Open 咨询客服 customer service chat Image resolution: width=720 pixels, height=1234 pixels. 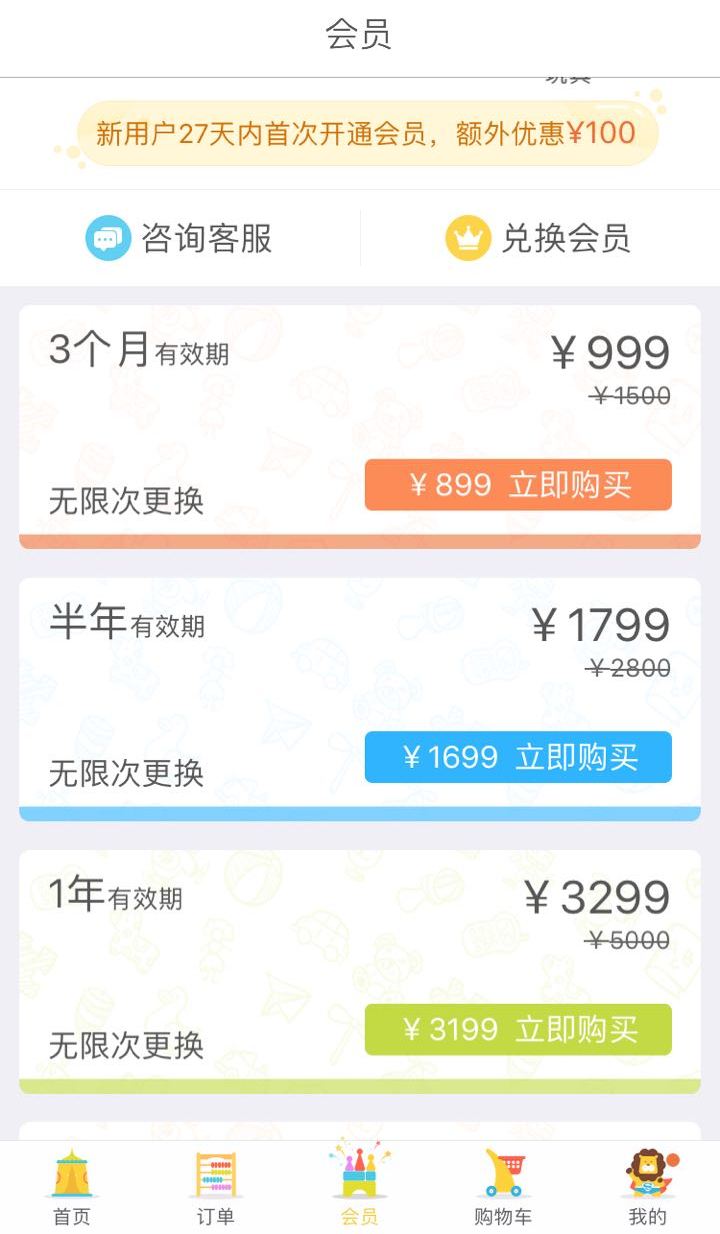point(180,238)
